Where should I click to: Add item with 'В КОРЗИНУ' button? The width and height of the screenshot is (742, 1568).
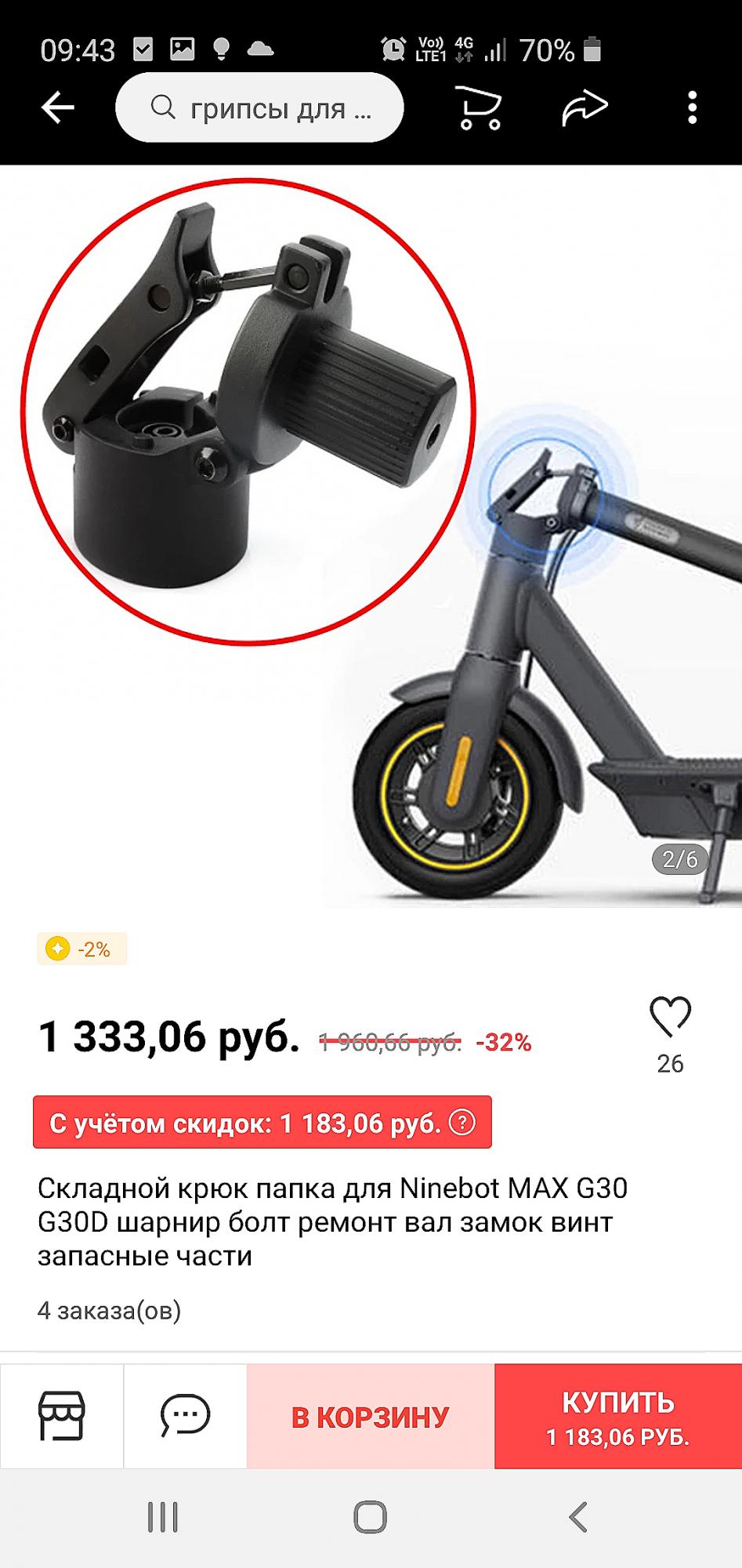coord(371,1417)
